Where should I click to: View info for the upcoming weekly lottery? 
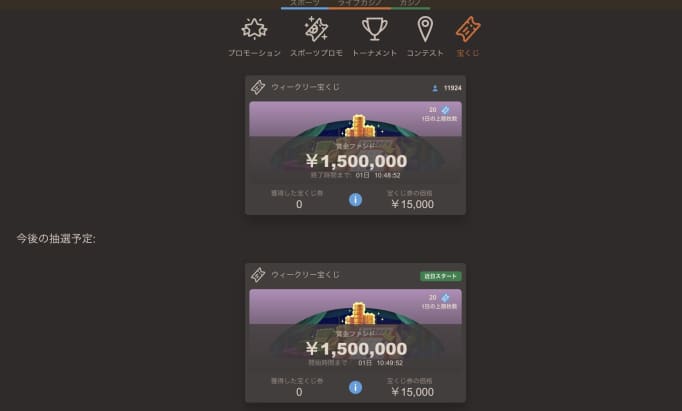(355, 388)
